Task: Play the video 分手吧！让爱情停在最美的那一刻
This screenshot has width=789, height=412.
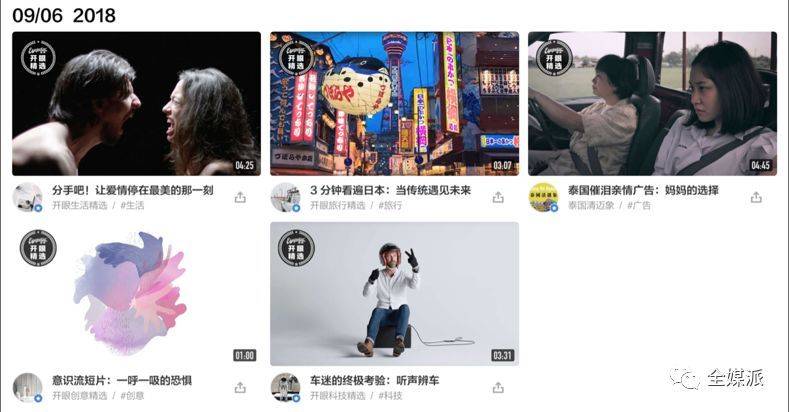Action: (136, 103)
